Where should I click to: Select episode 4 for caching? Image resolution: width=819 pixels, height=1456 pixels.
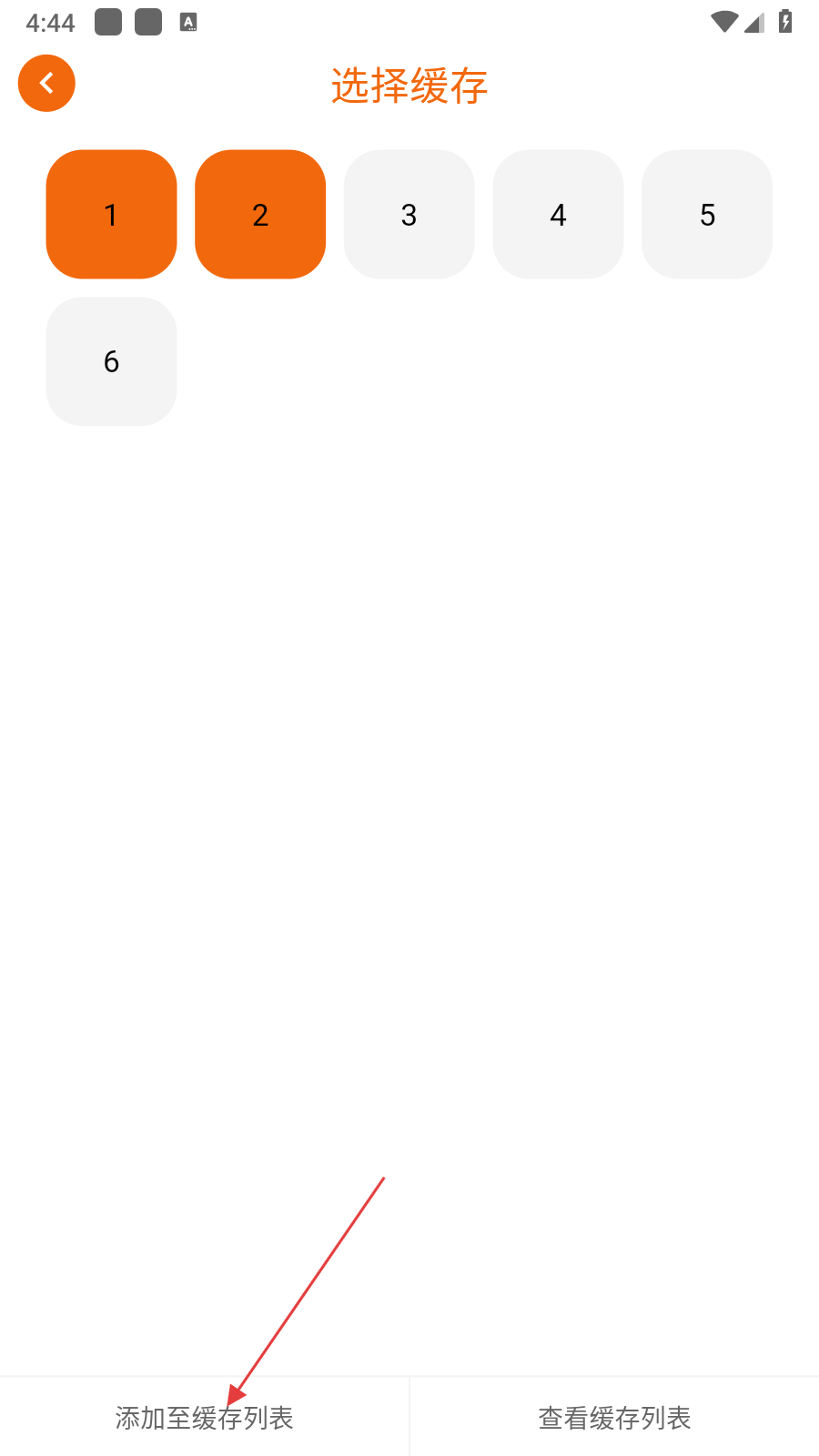coord(558,215)
